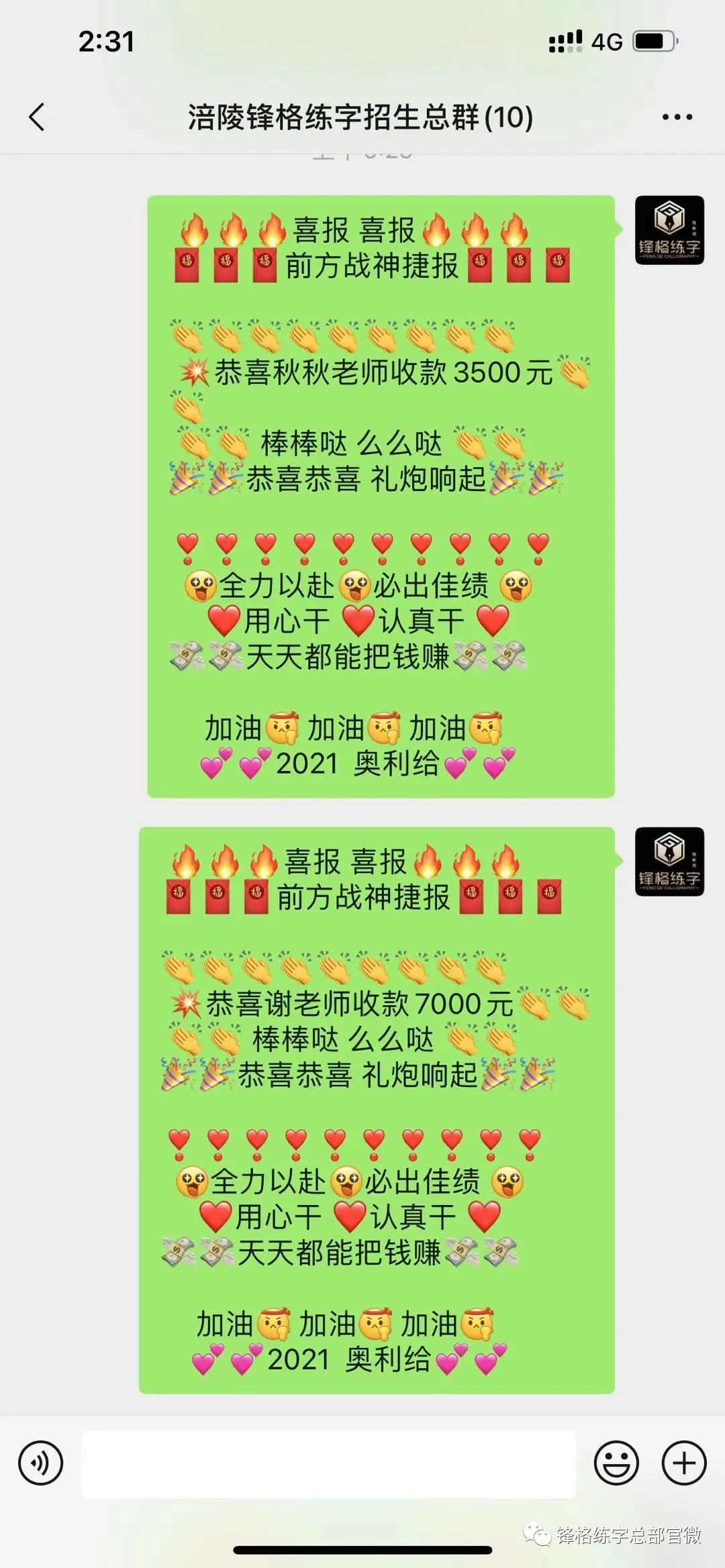Go back from the group chat
Screen dimensions: 725x1568
(x=38, y=117)
